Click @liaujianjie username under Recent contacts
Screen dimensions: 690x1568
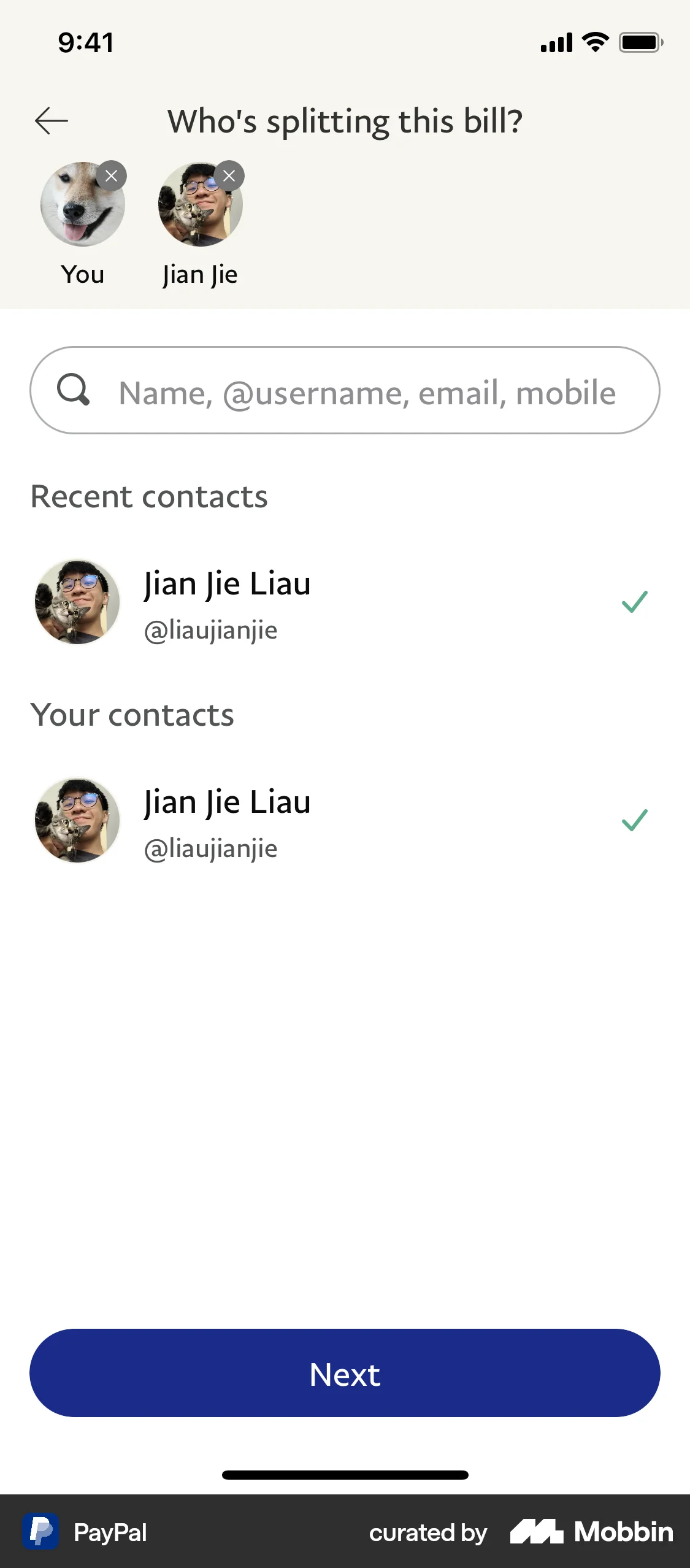(x=211, y=629)
